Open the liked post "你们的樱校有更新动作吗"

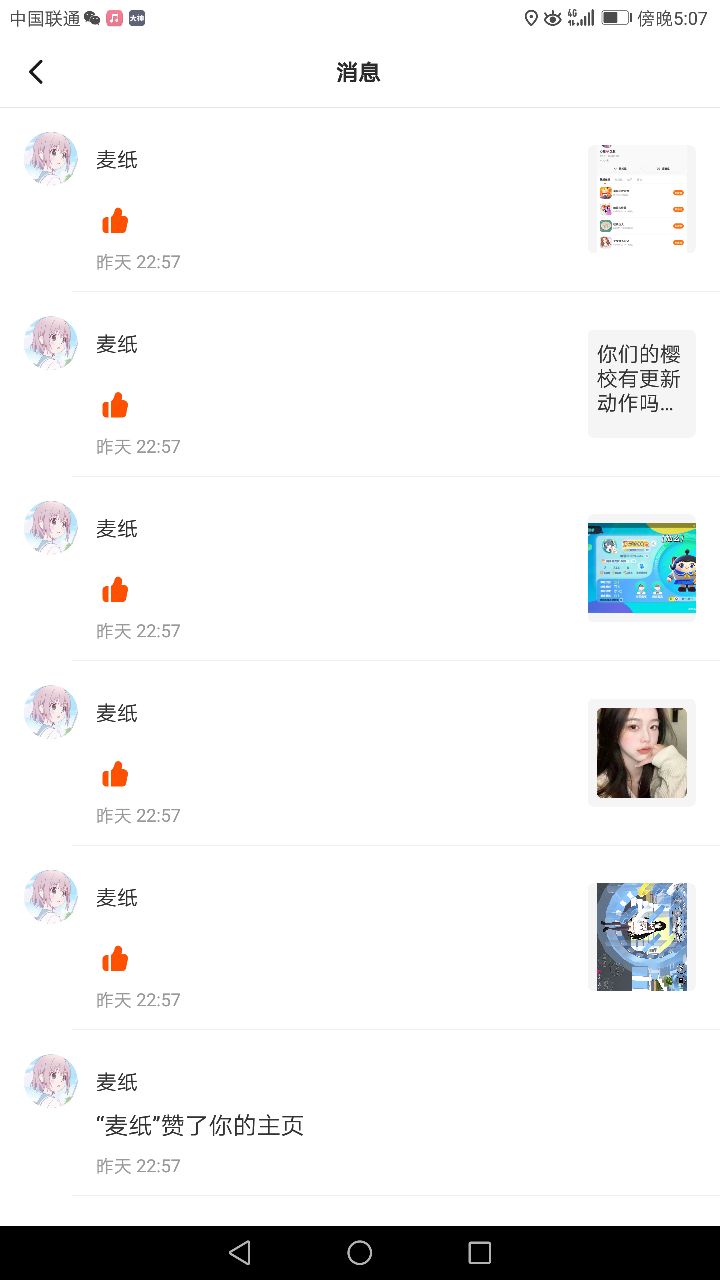[x=641, y=383]
